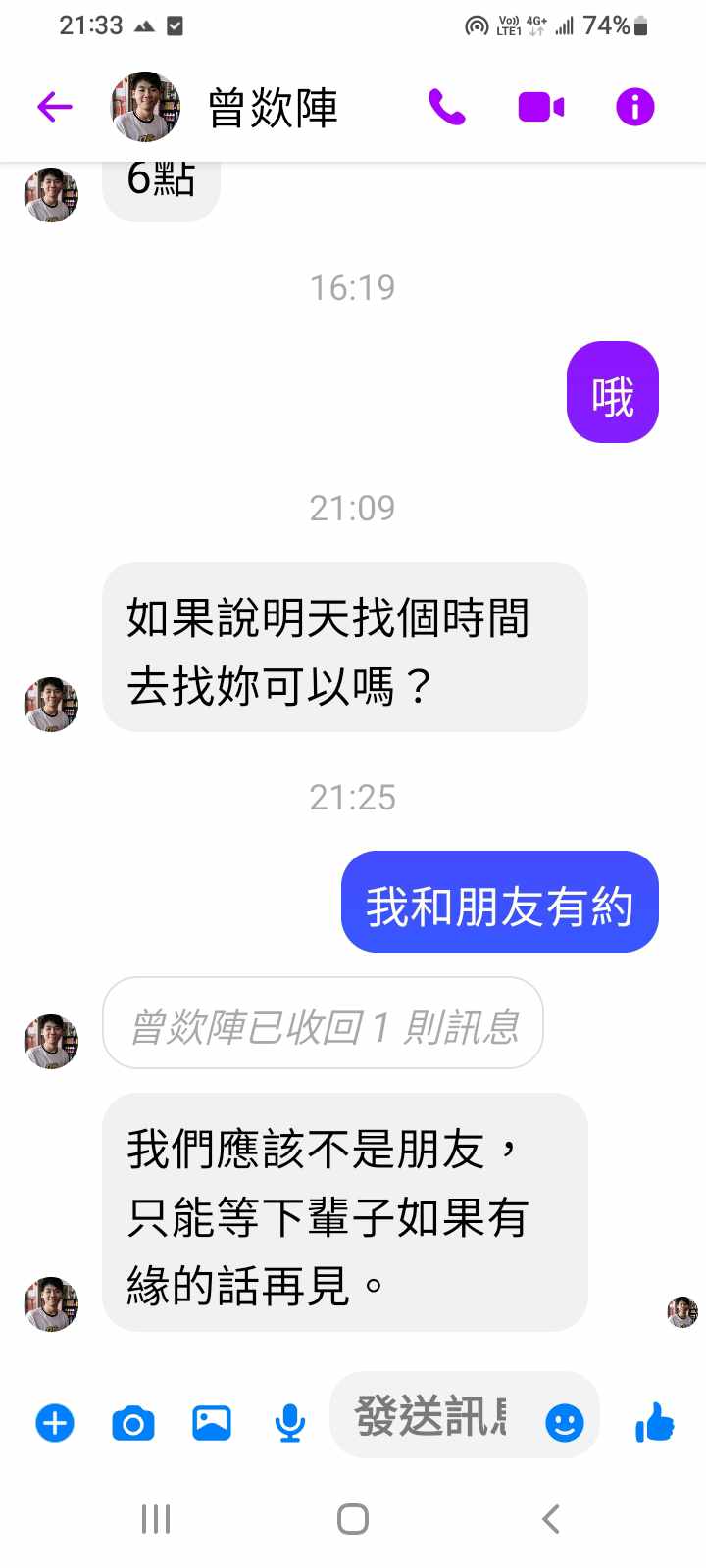Open 曾欻陣's profile from header avatar
706x1568 pixels.
pyautogui.click(x=145, y=107)
